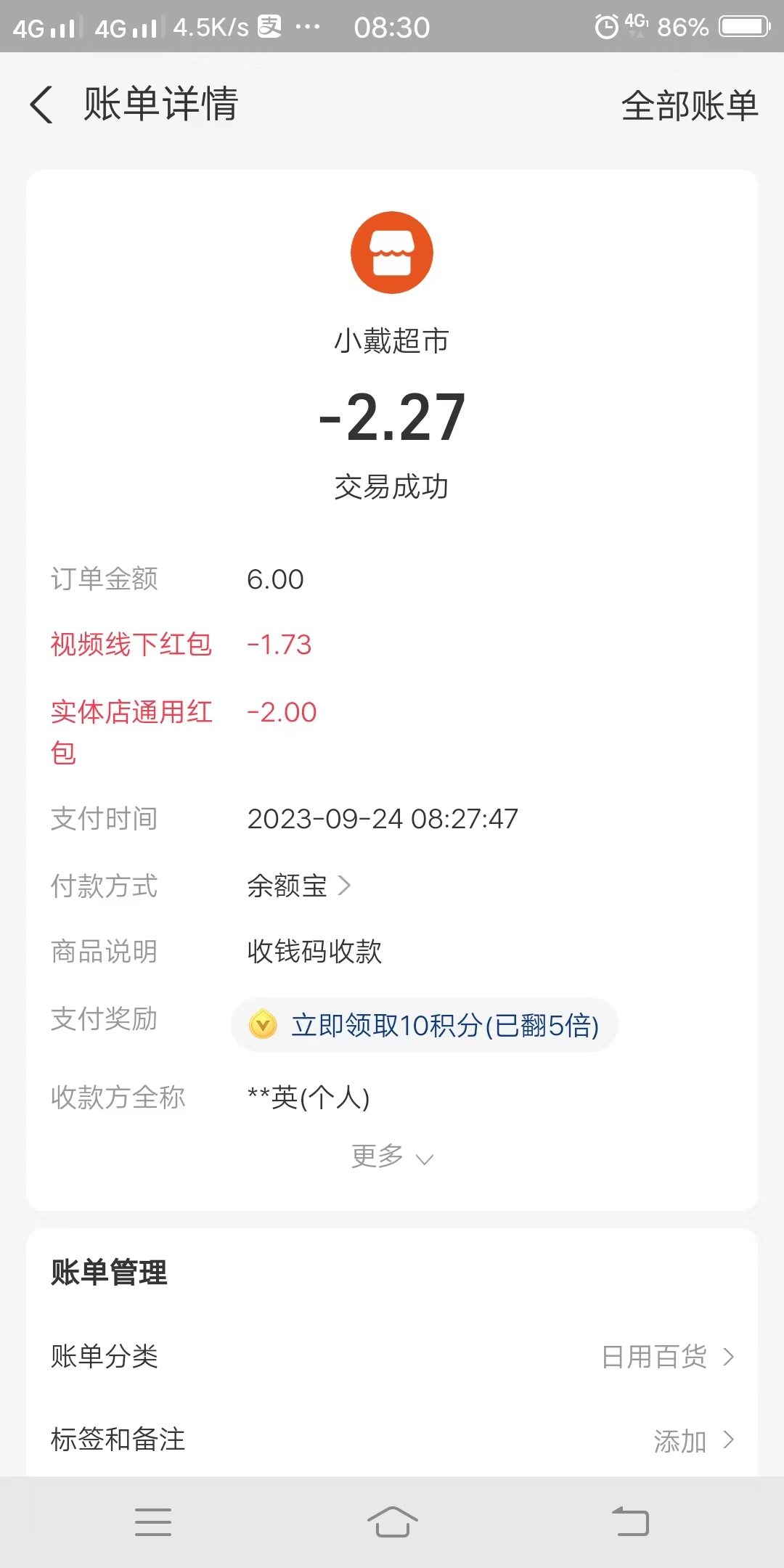Add a note in 标签和备注

pos(392,1440)
